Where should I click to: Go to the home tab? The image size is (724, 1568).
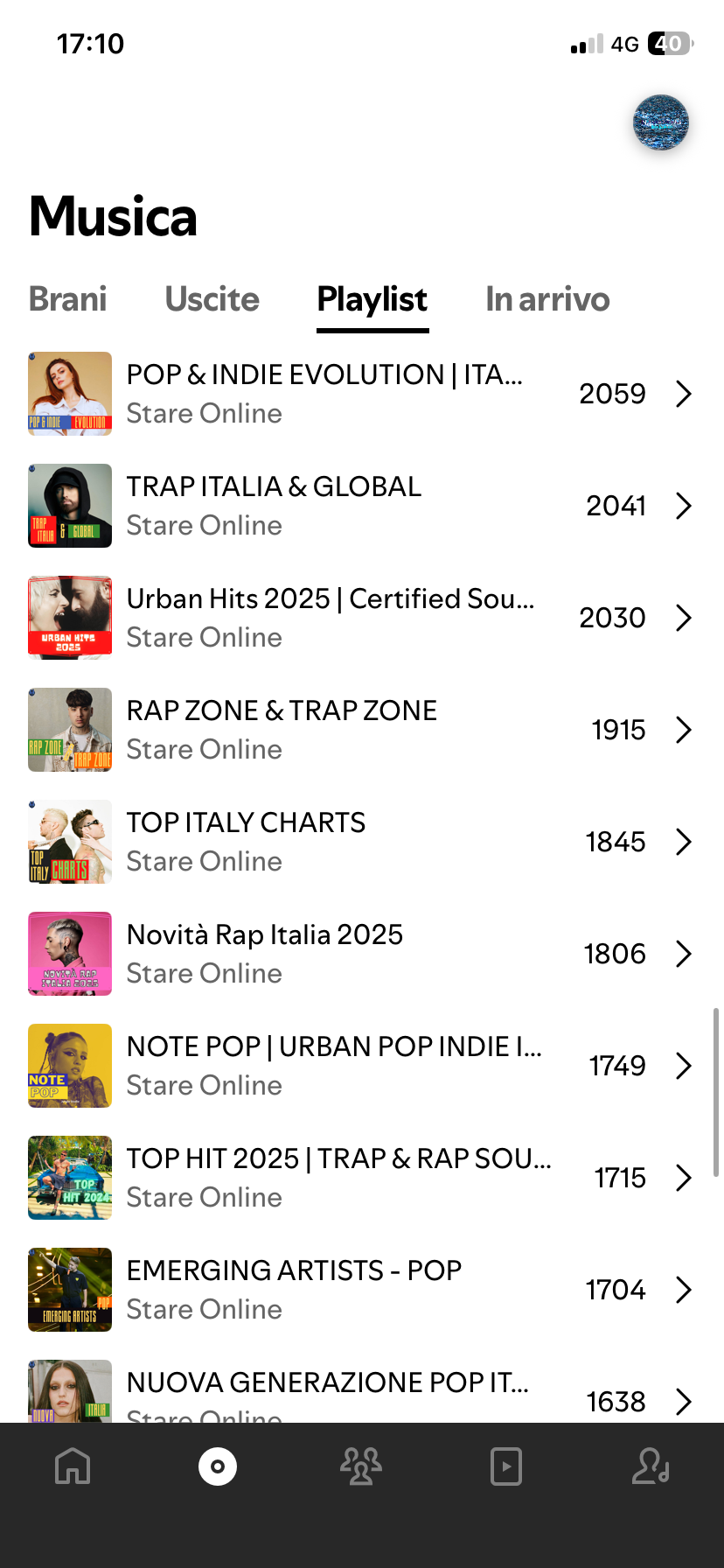73,1466
